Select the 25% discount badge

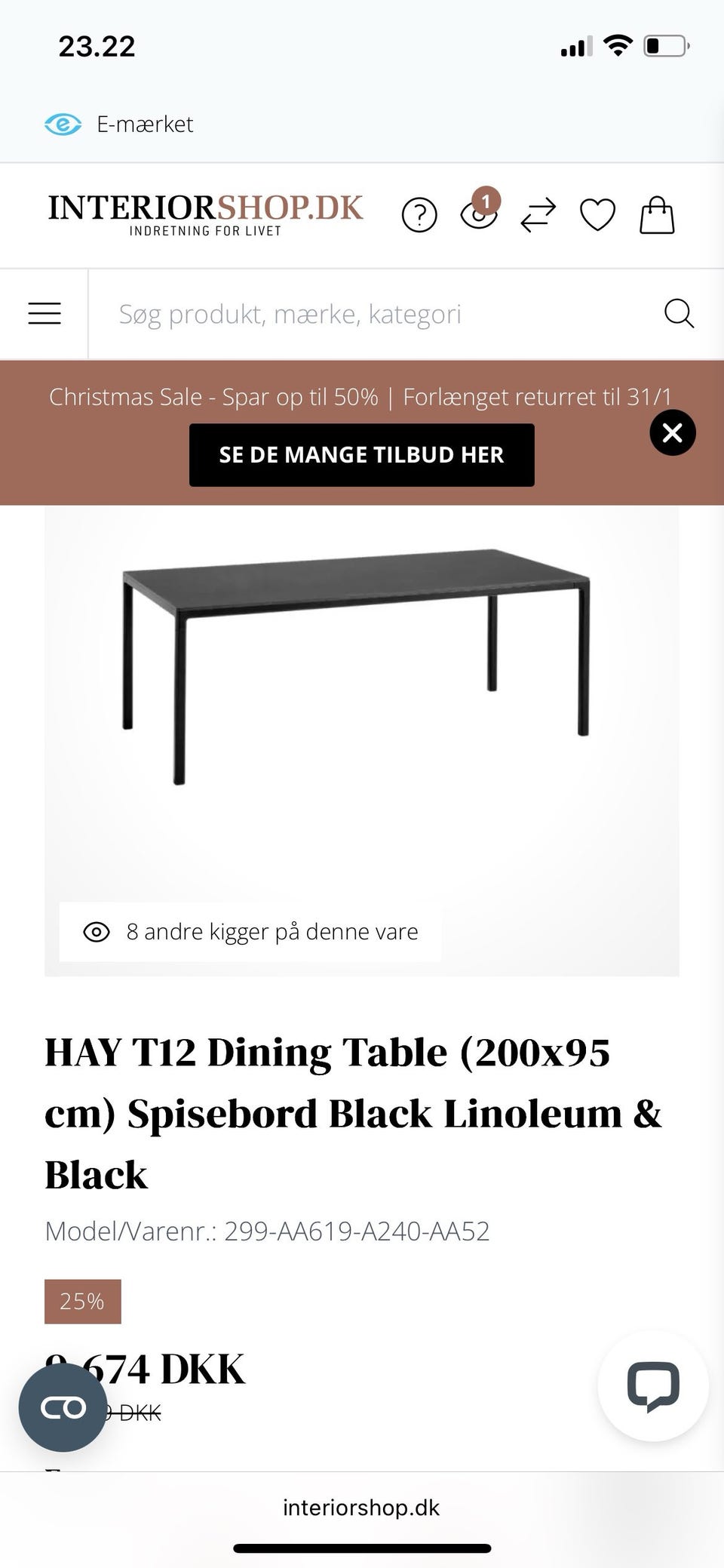point(83,1301)
